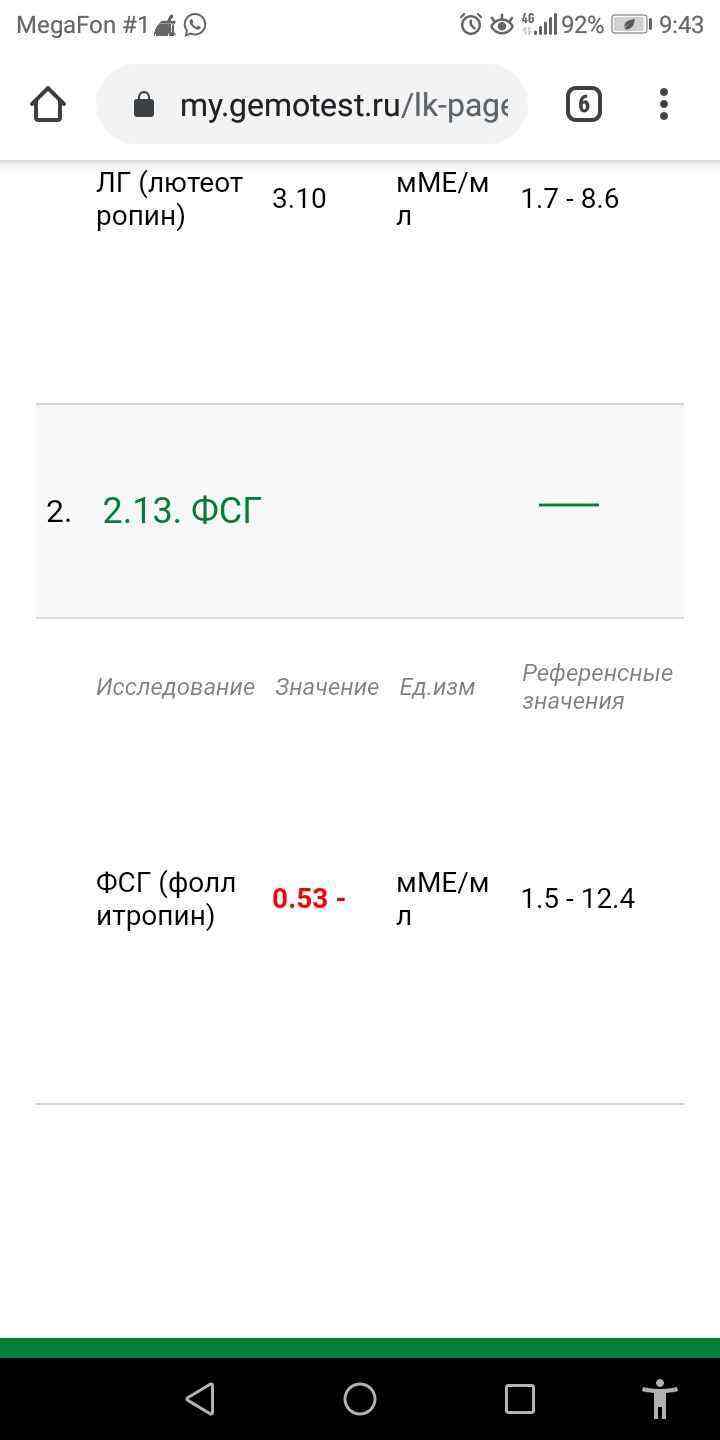The width and height of the screenshot is (720, 1440).
Task: Tap the Recent apps square button
Action: [518, 1399]
